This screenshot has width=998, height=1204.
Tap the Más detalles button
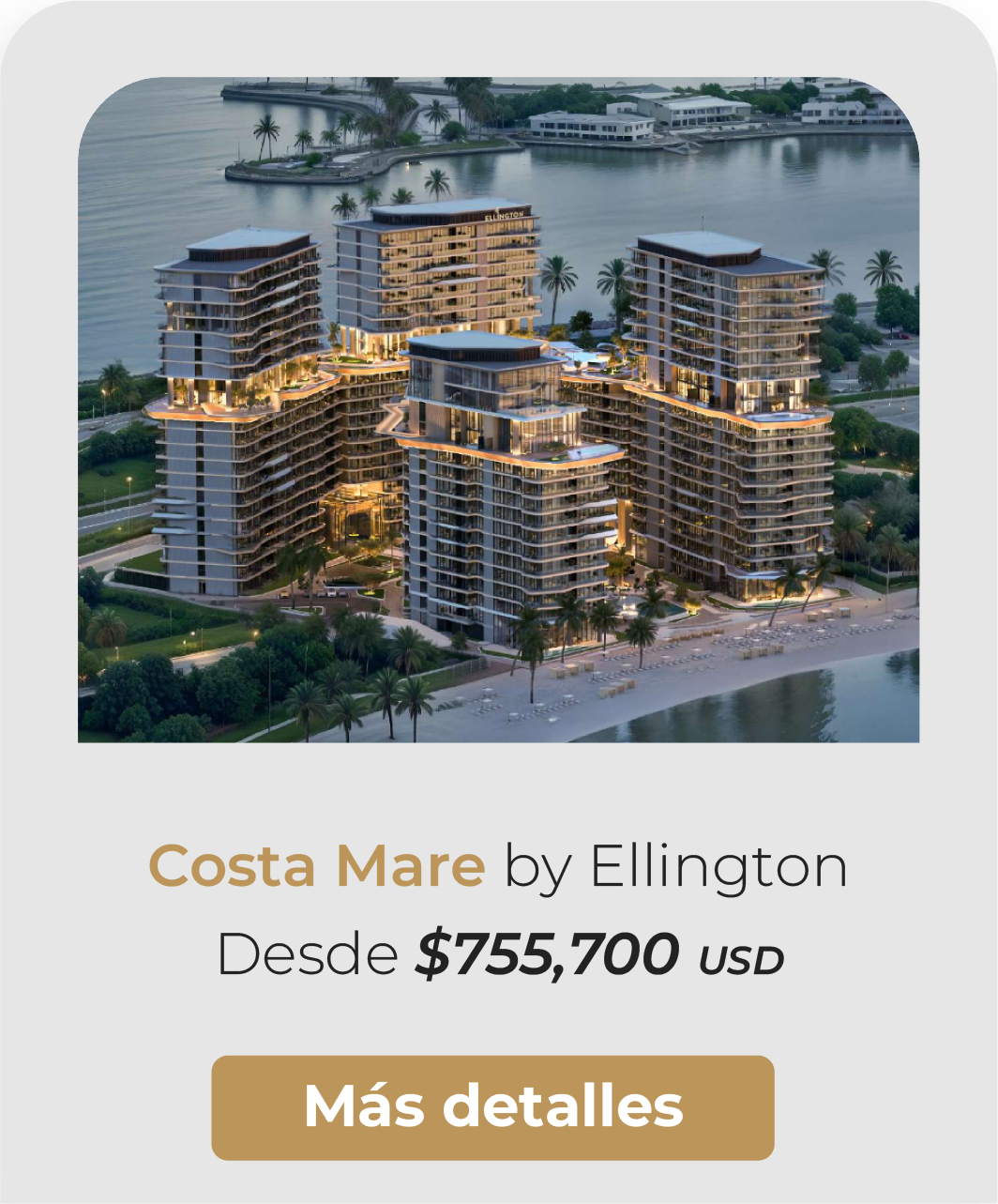tap(492, 1107)
